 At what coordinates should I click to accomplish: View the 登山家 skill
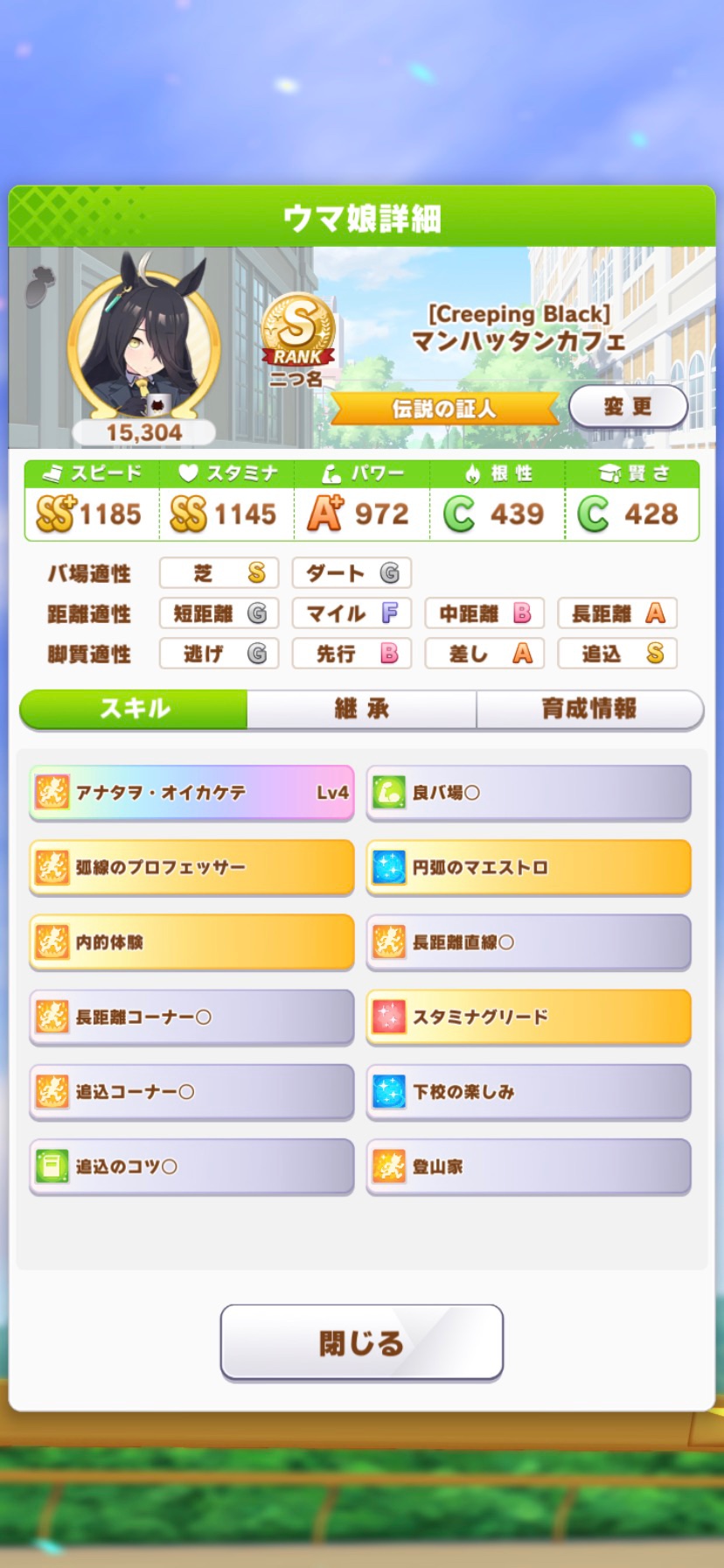529,1166
